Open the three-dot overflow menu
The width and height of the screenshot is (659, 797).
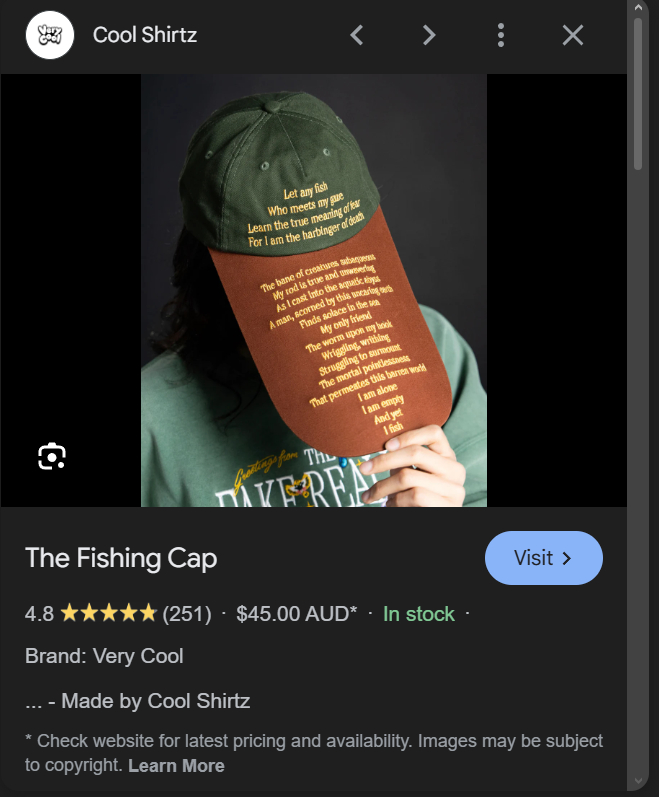tap(500, 36)
